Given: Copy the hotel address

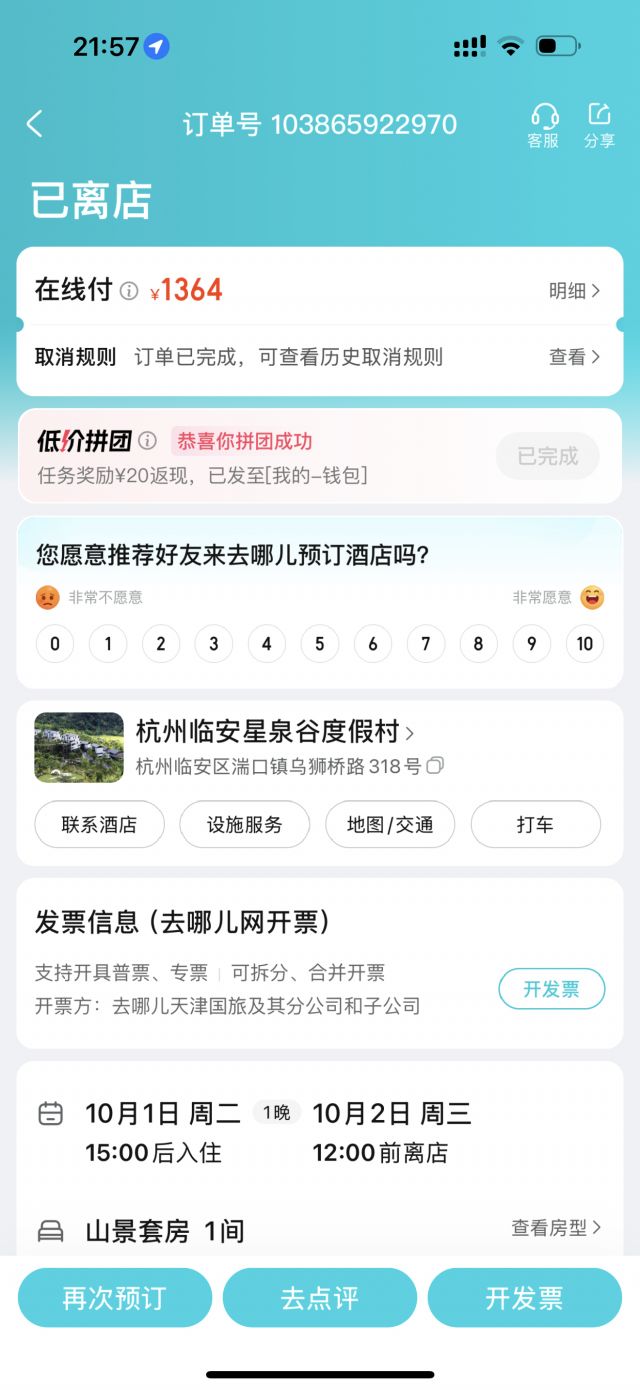Looking at the screenshot, I should pyautogui.click(x=435, y=767).
